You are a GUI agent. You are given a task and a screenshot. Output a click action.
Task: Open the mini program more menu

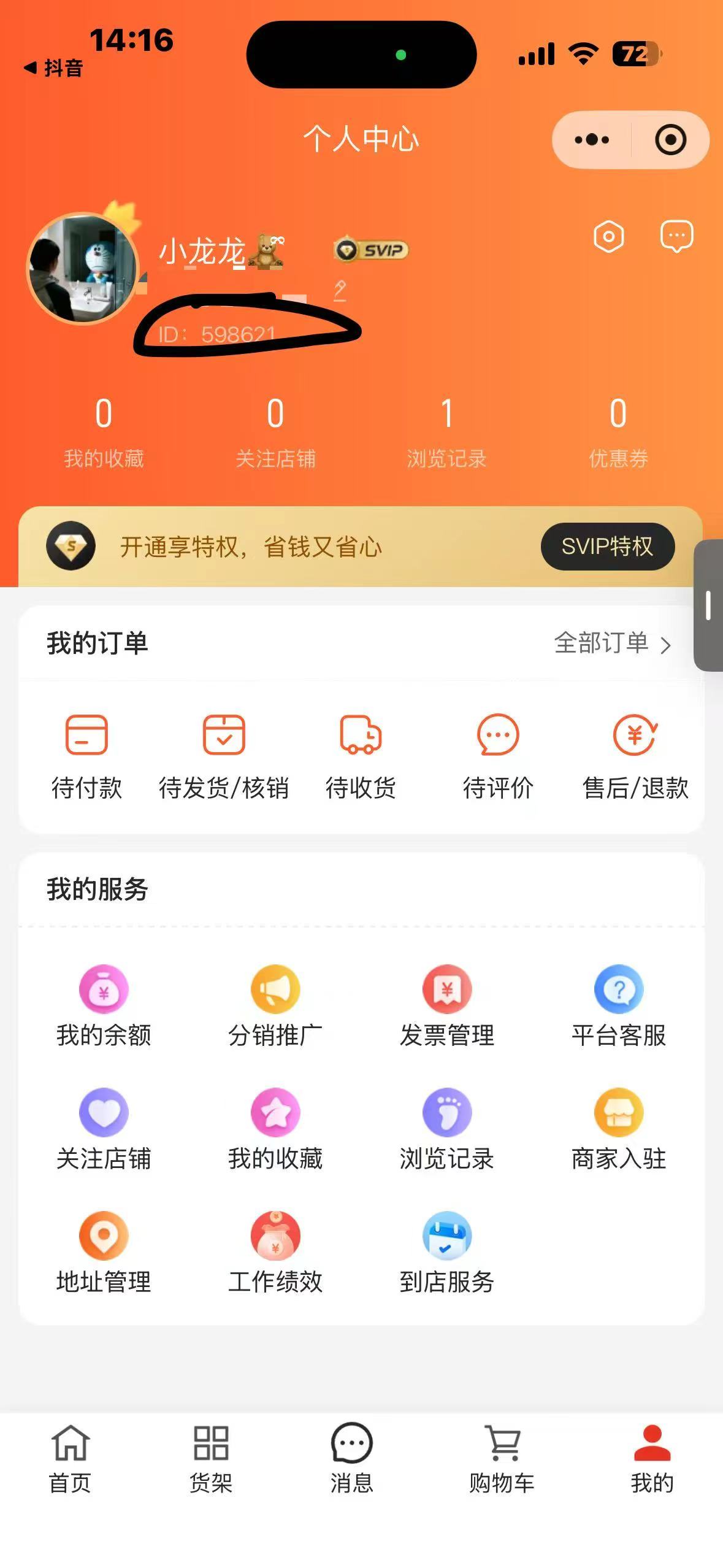click(592, 140)
